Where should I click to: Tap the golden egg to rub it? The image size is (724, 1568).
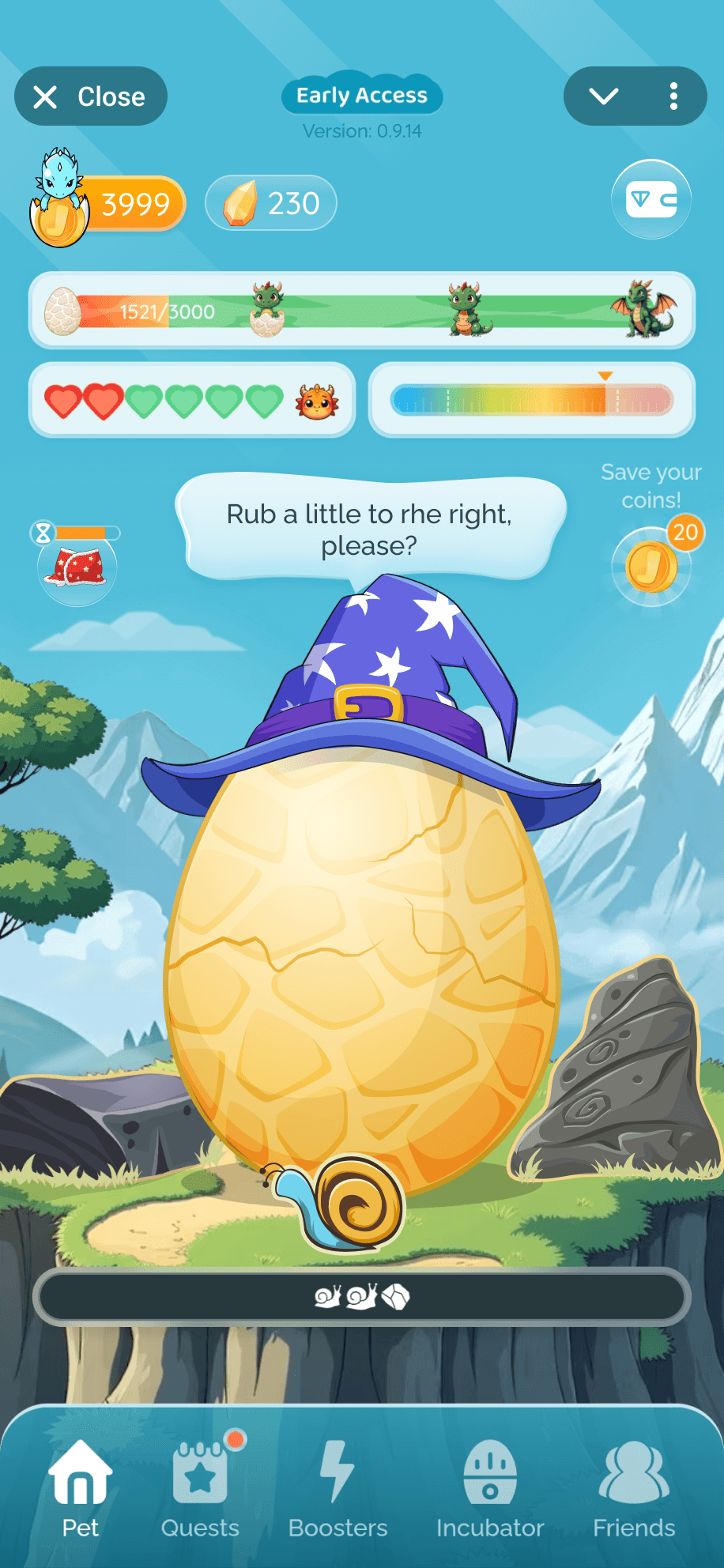(360, 972)
